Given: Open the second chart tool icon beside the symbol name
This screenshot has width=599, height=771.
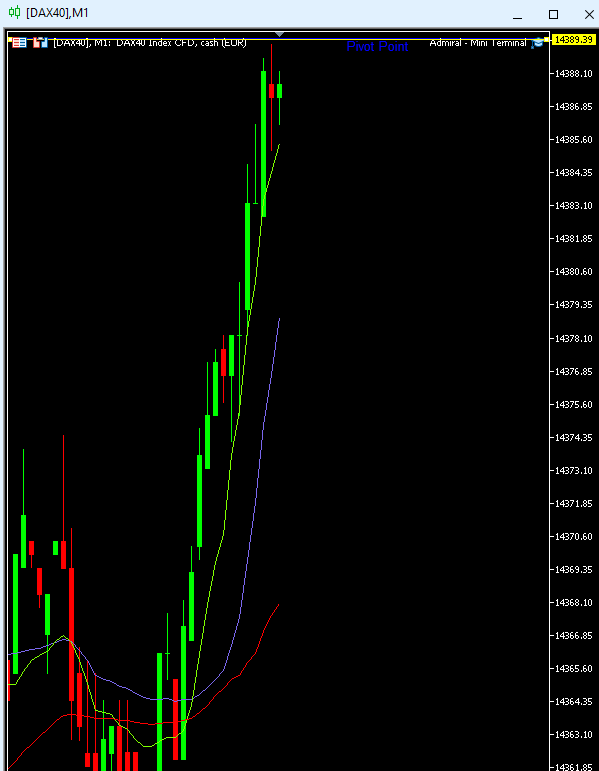Looking at the screenshot, I should (40, 43).
